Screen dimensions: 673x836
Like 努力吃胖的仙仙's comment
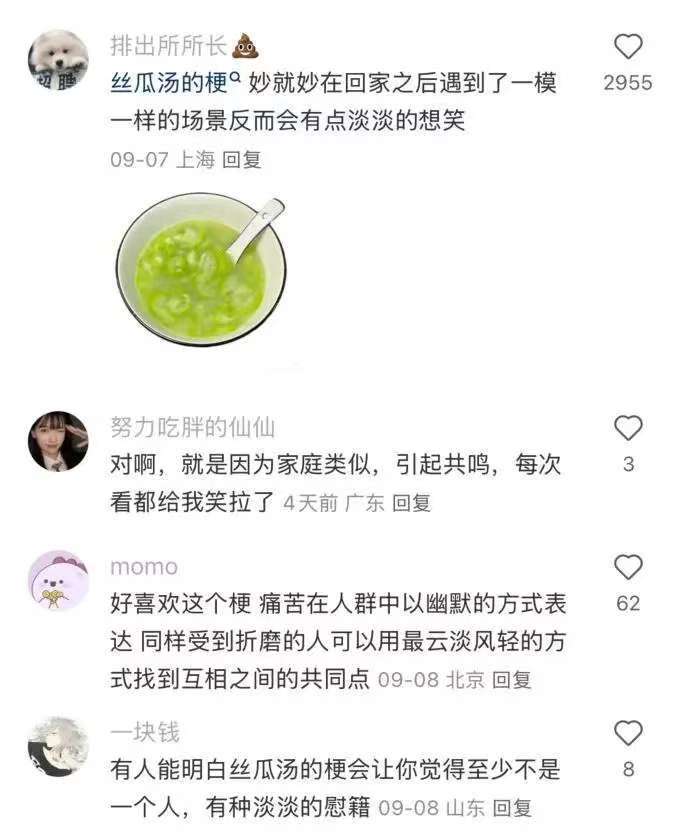click(x=627, y=429)
